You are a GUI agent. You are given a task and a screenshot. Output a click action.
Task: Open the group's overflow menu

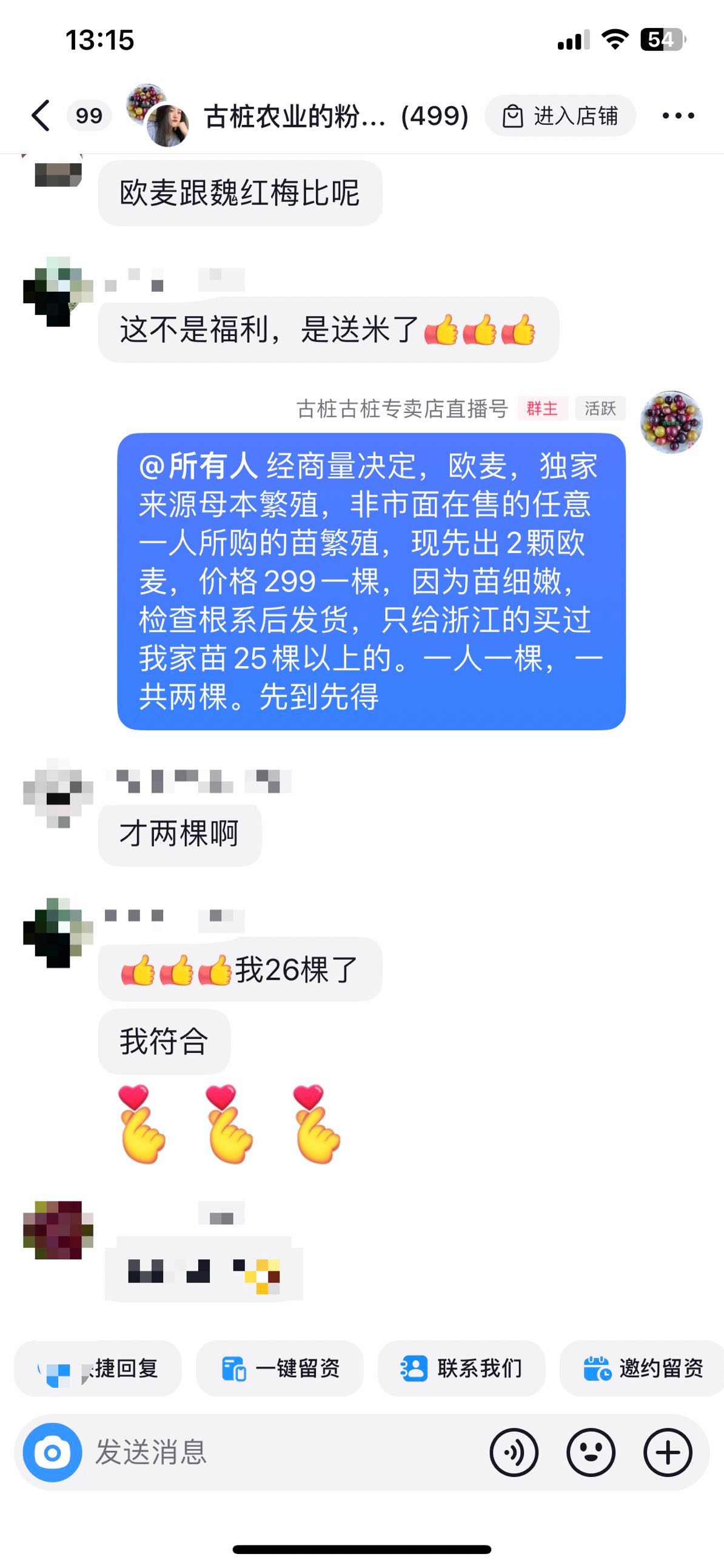tap(679, 116)
